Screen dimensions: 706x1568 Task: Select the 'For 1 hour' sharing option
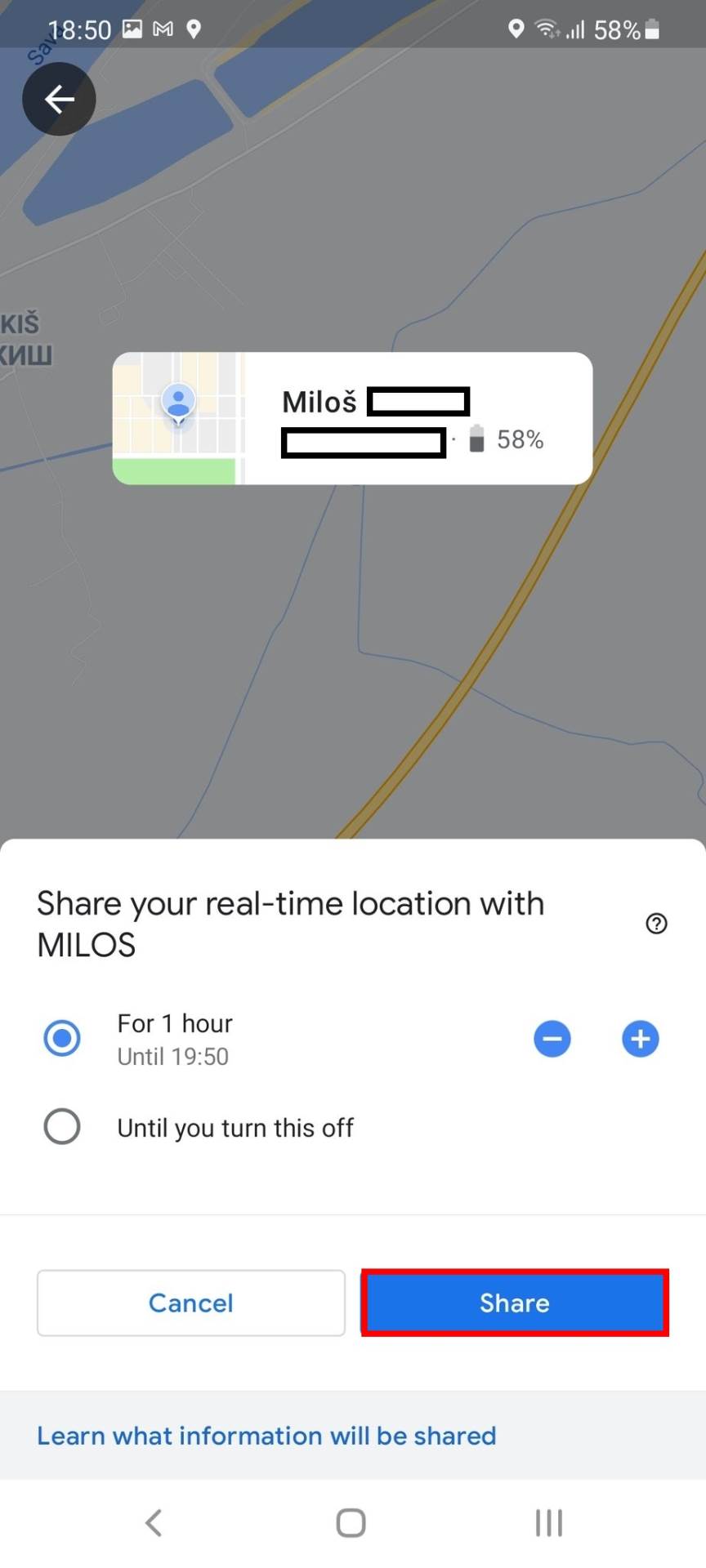click(x=61, y=1038)
